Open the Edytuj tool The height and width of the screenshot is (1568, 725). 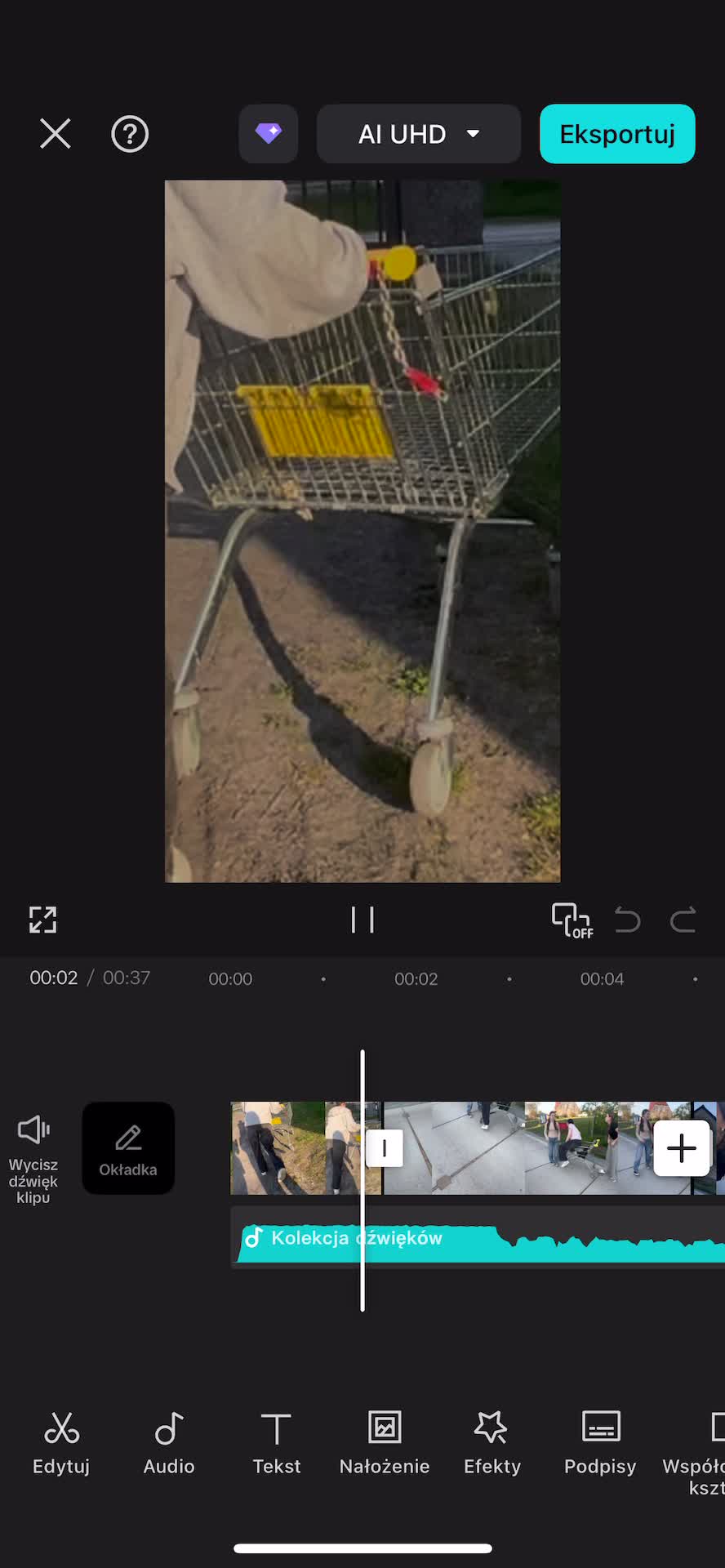[x=61, y=1443]
